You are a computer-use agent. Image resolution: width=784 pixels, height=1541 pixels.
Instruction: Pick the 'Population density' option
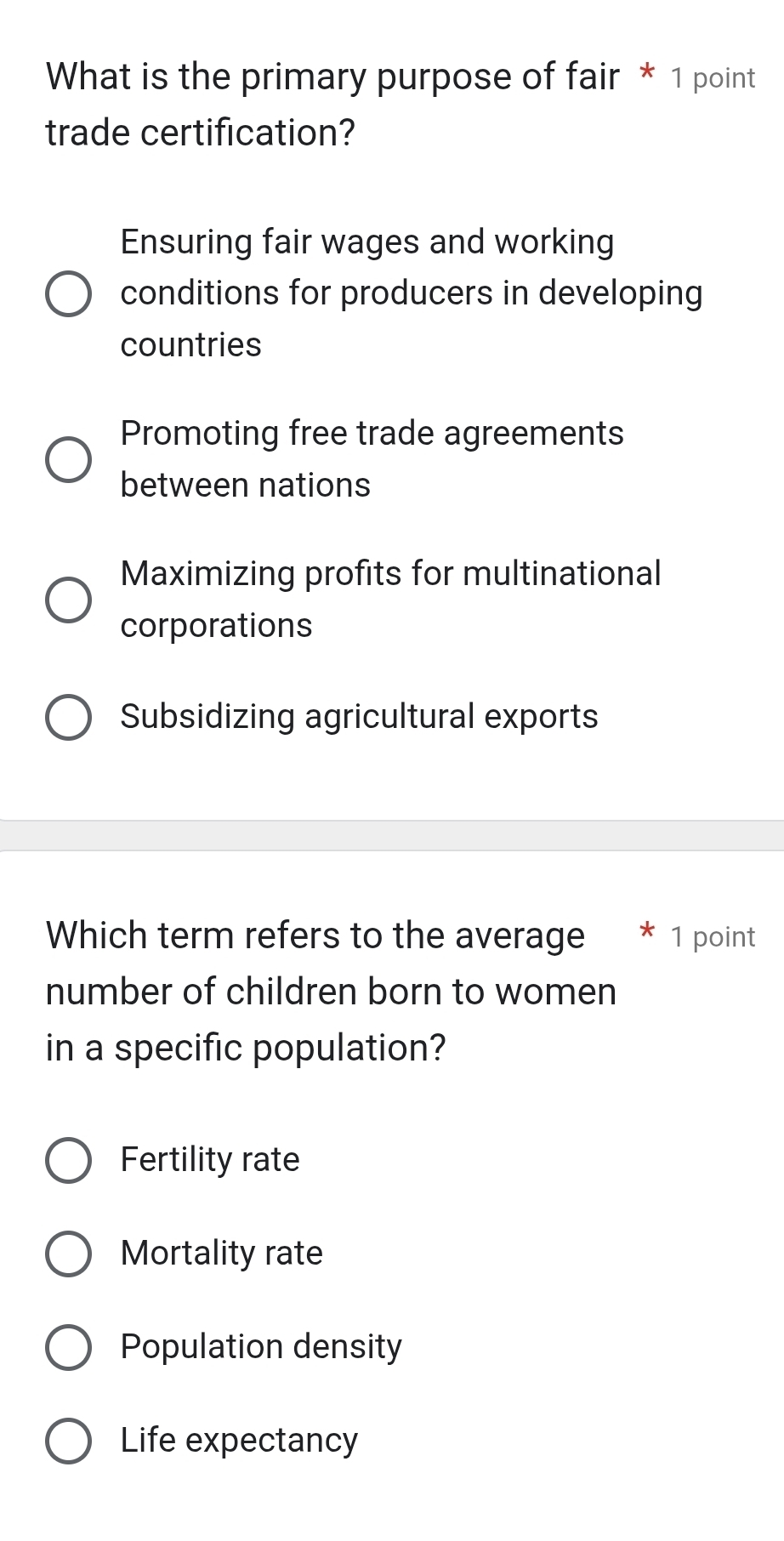pyautogui.click(x=68, y=1347)
